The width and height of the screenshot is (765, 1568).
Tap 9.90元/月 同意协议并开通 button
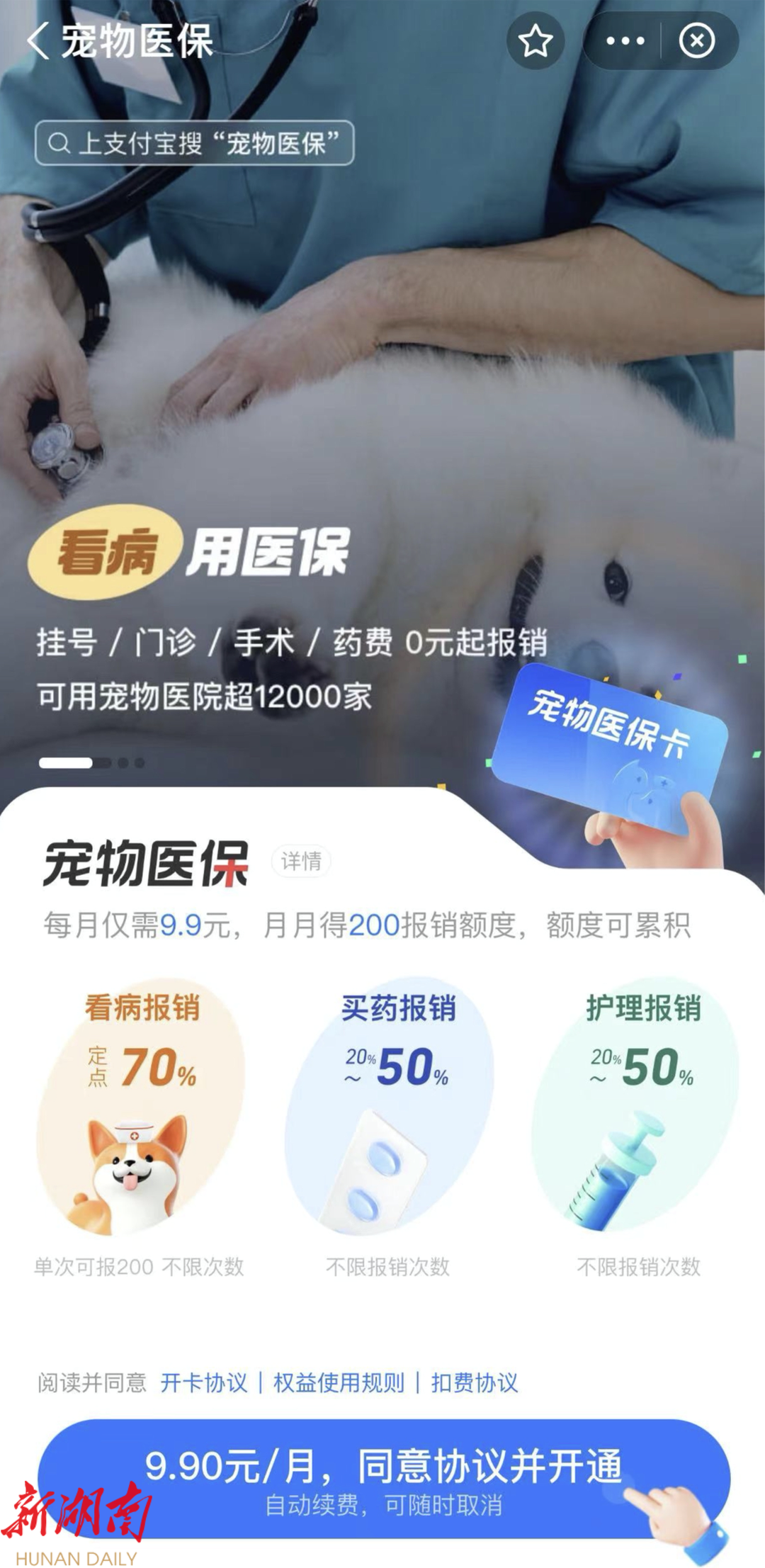click(x=383, y=1477)
